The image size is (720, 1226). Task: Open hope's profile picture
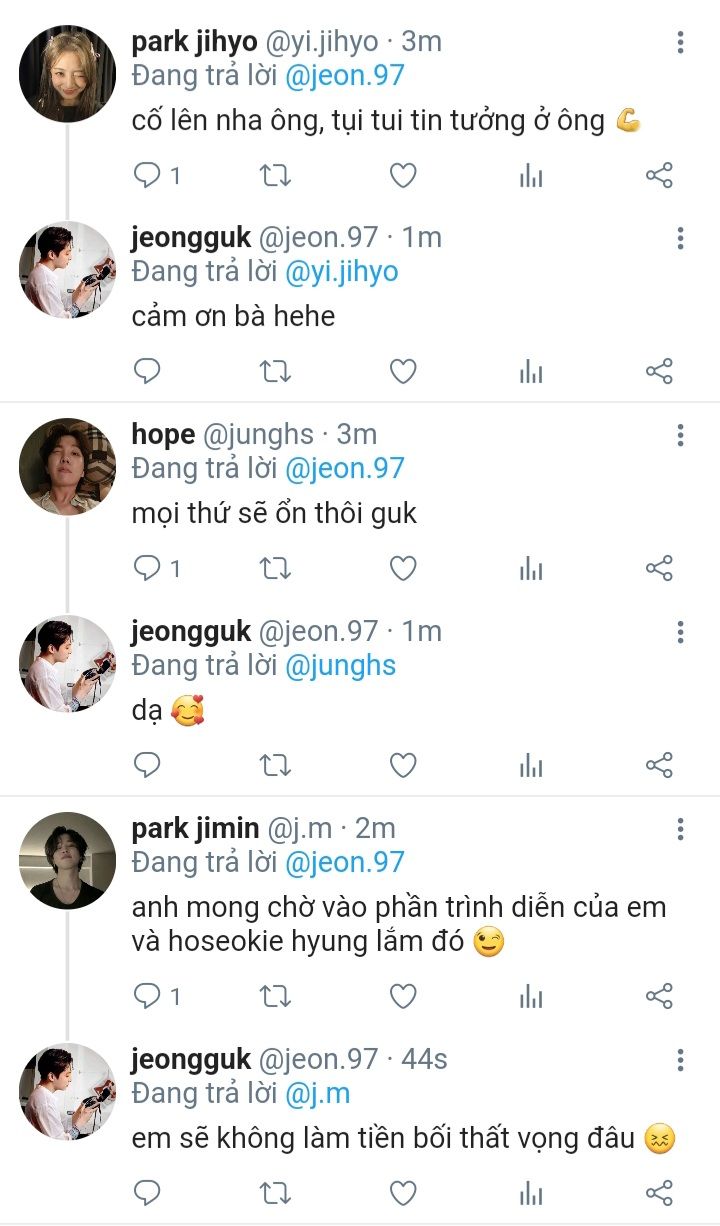67,467
